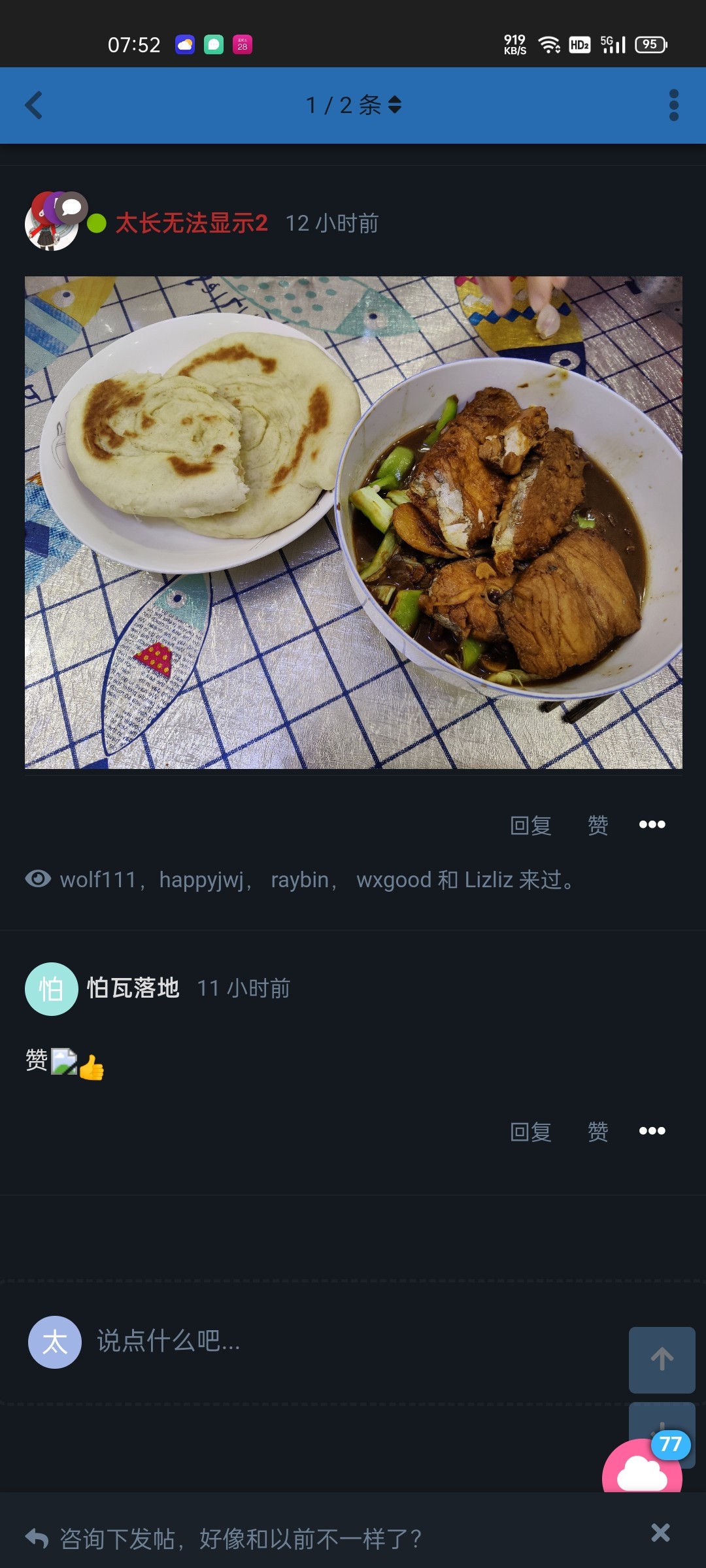The height and width of the screenshot is (1568, 706).
Task: Dismiss the bottom topic bar with X
Action: point(660,1532)
